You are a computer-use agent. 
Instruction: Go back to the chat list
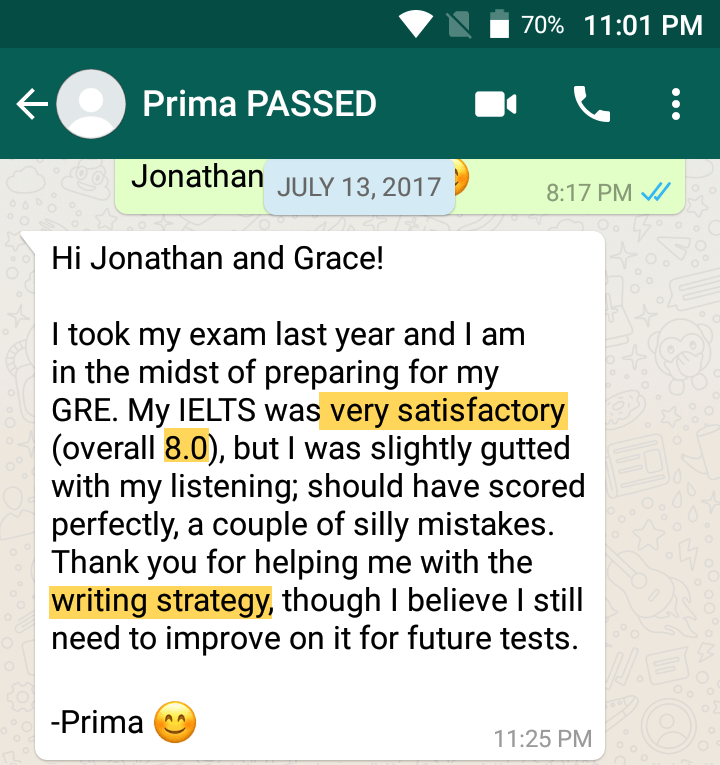tap(32, 104)
